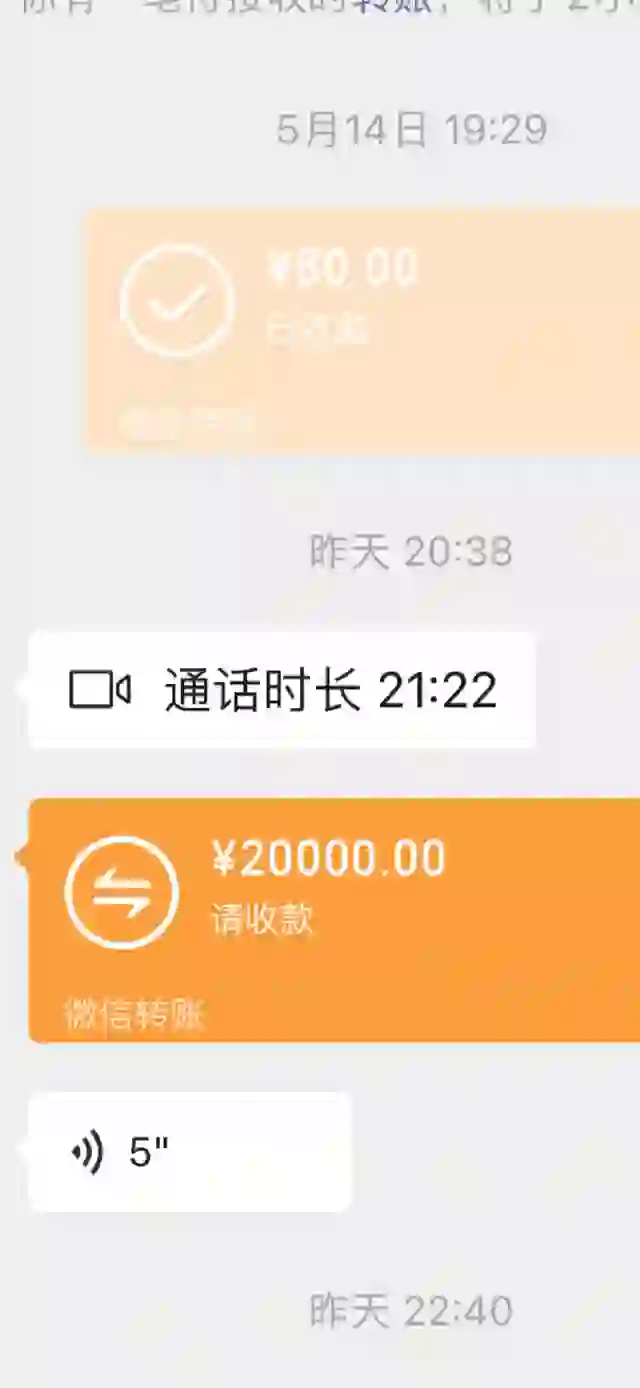This screenshot has width=640, height=1388.
Task: Open the already received ¥80.00 transfer
Action: tap(362, 331)
